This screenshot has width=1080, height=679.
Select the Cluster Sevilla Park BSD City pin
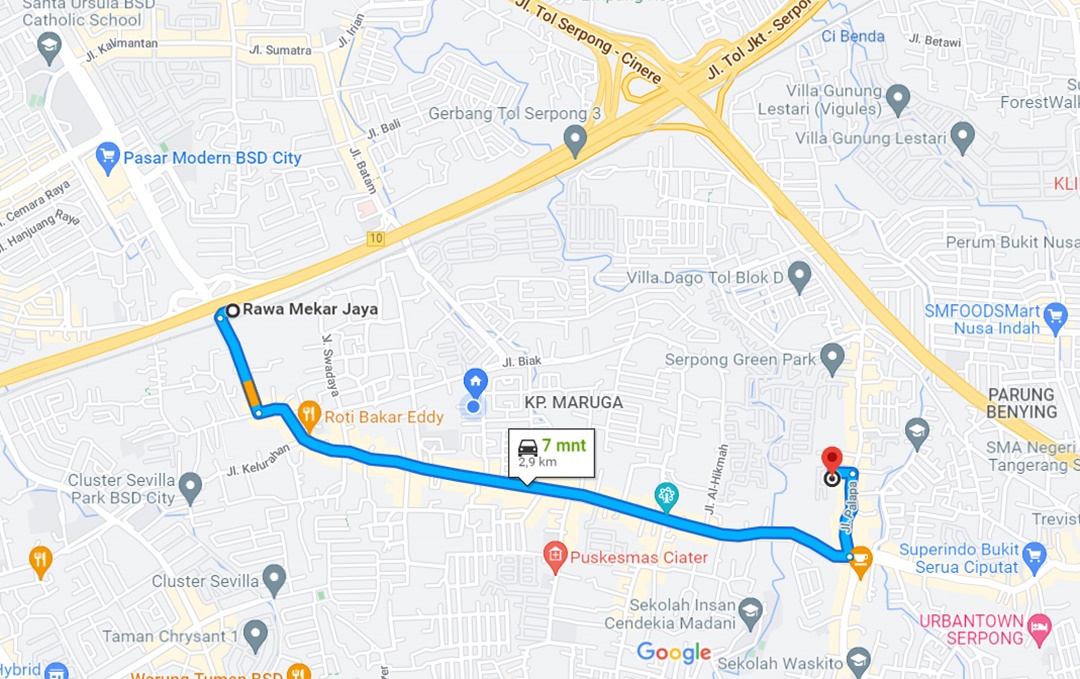point(190,486)
